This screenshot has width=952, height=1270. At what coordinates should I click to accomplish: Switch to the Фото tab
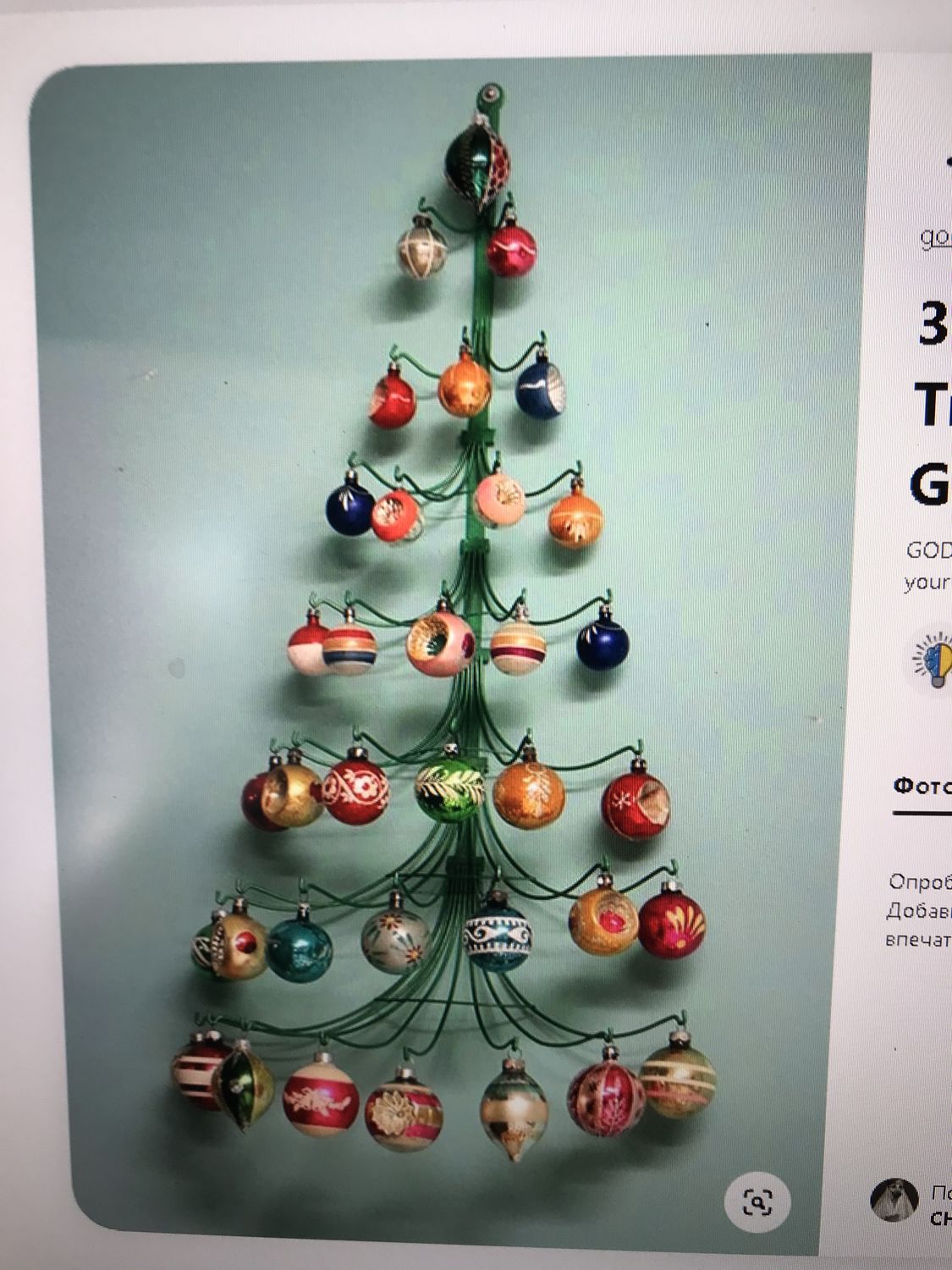[x=922, y=787]
